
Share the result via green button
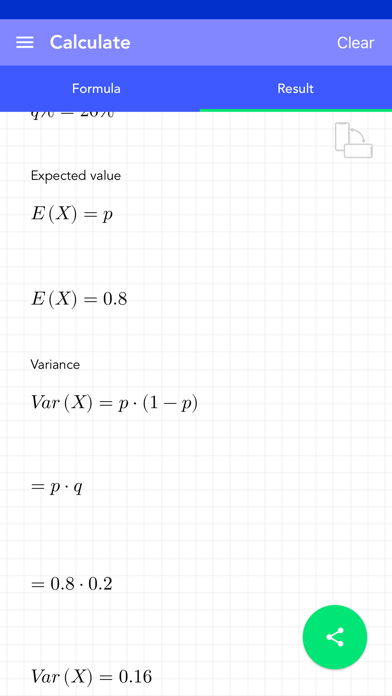tap(335, 637)
